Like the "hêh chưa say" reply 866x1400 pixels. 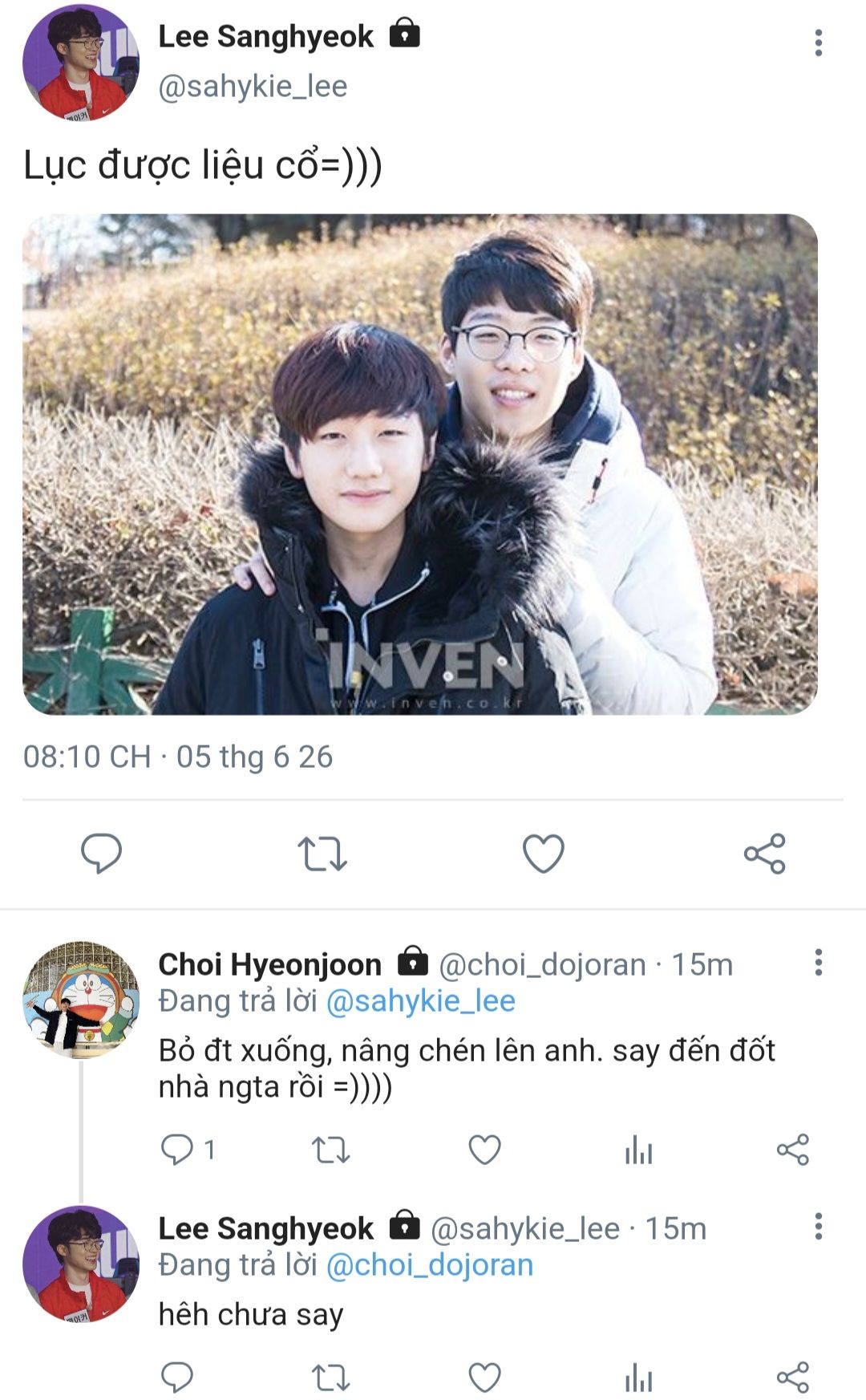click(x=484, y=1378)
